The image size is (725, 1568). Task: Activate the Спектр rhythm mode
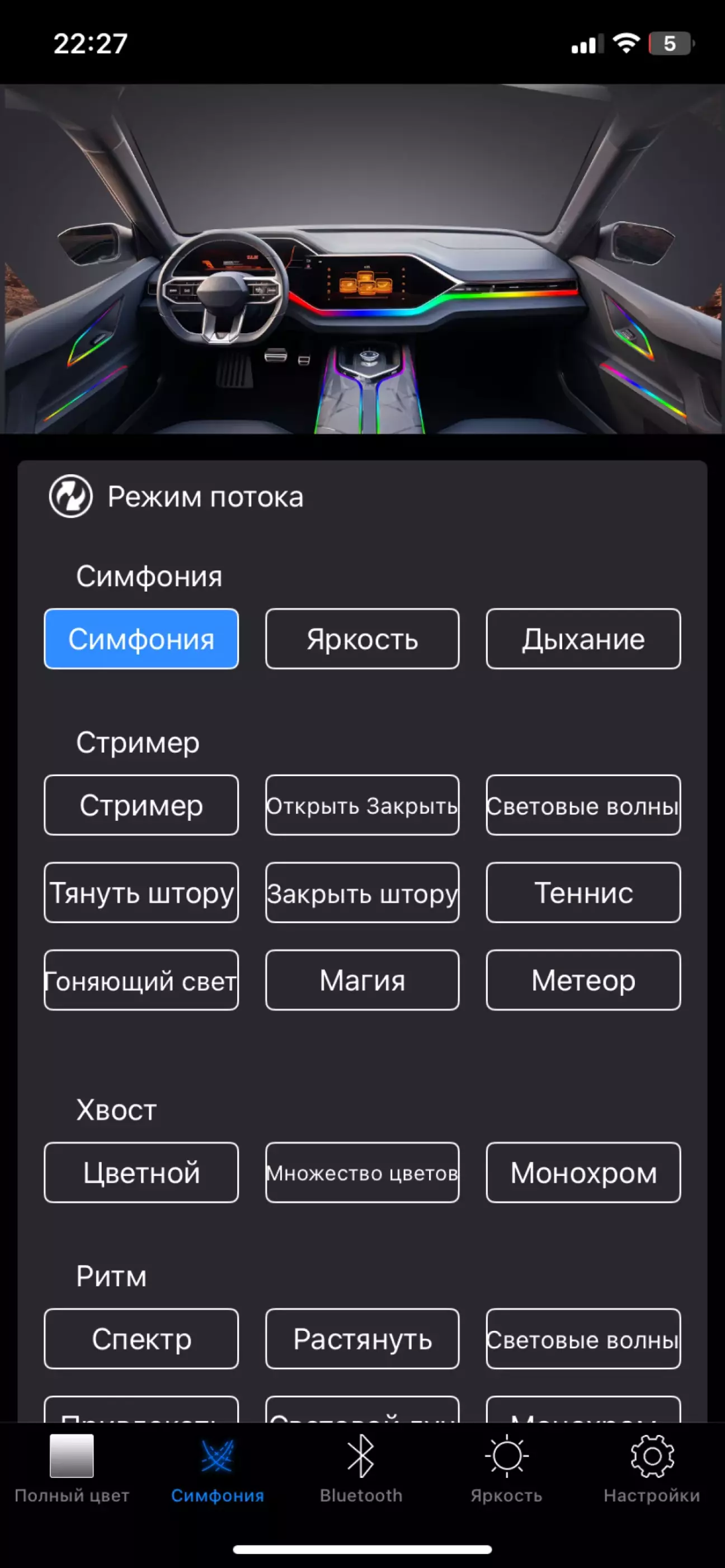coord(141,1339)
